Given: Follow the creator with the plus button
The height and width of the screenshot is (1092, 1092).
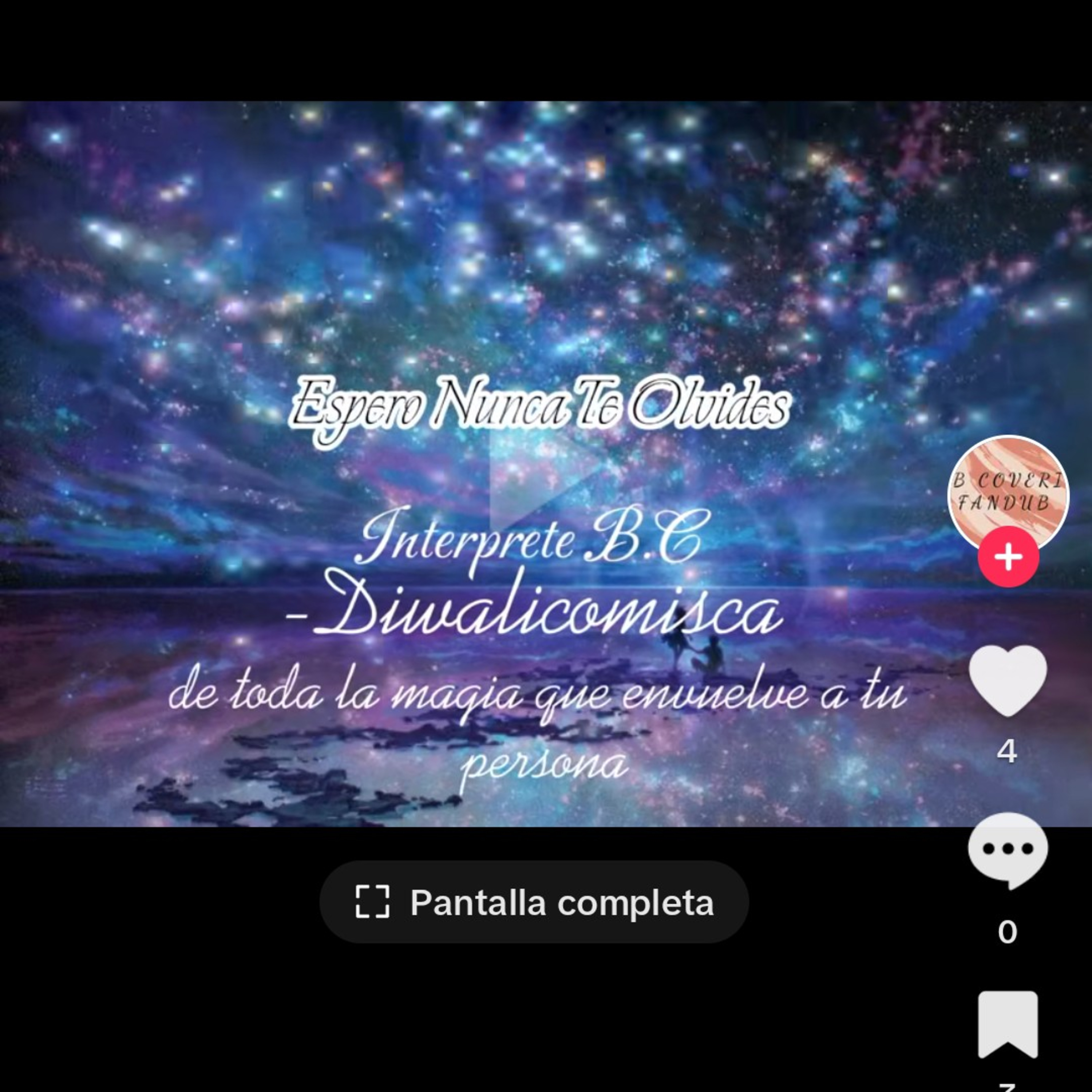Looking at the screenshot, I should pos(1008,557).
